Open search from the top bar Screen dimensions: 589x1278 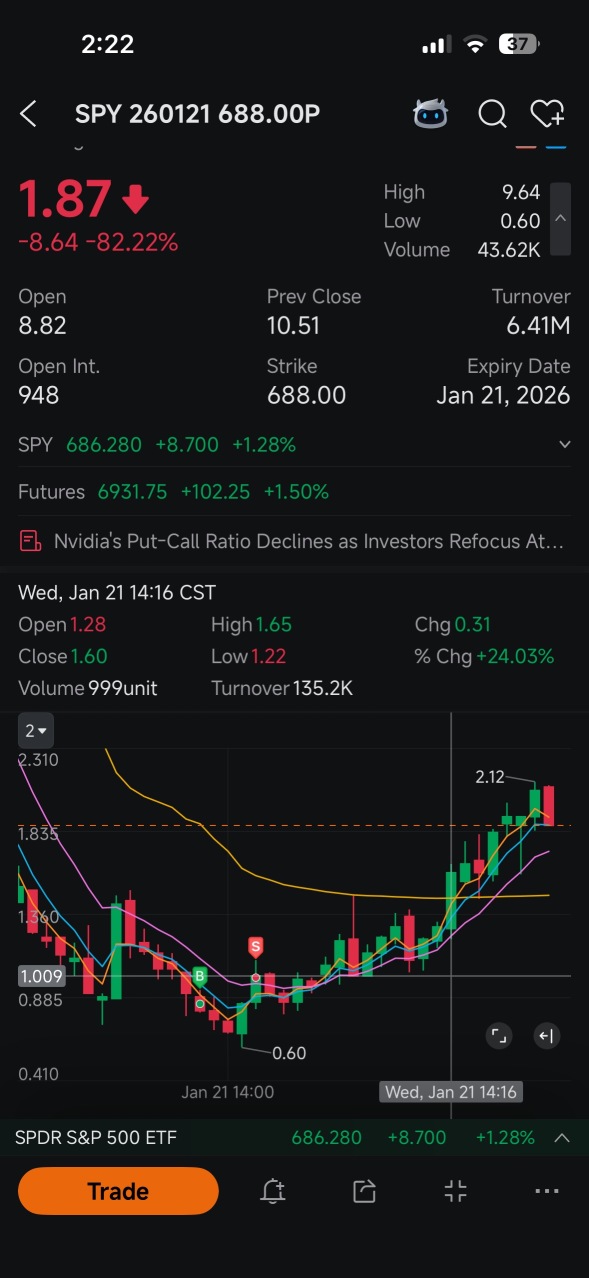coord(492,114)
